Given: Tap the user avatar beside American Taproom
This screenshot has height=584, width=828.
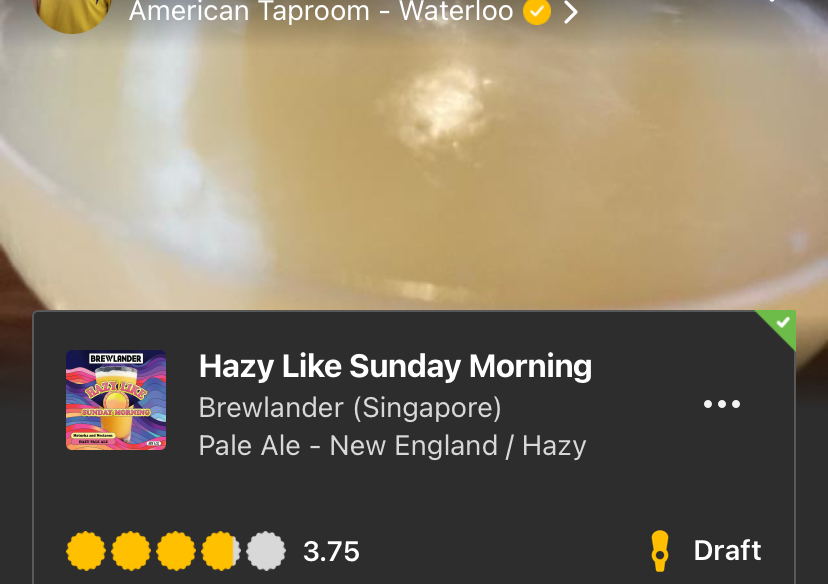Looking at the screenshot, I should click(71, 12).
